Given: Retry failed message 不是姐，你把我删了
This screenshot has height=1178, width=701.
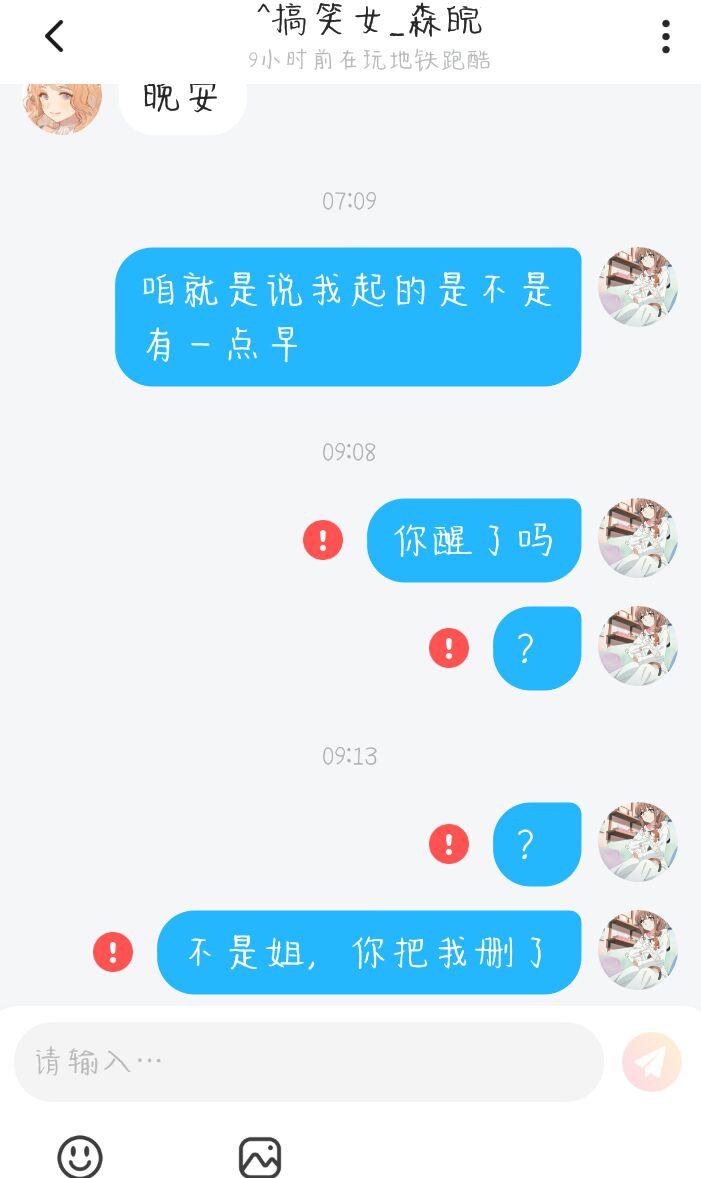Looking at the screenshot, I should point(113,953).
